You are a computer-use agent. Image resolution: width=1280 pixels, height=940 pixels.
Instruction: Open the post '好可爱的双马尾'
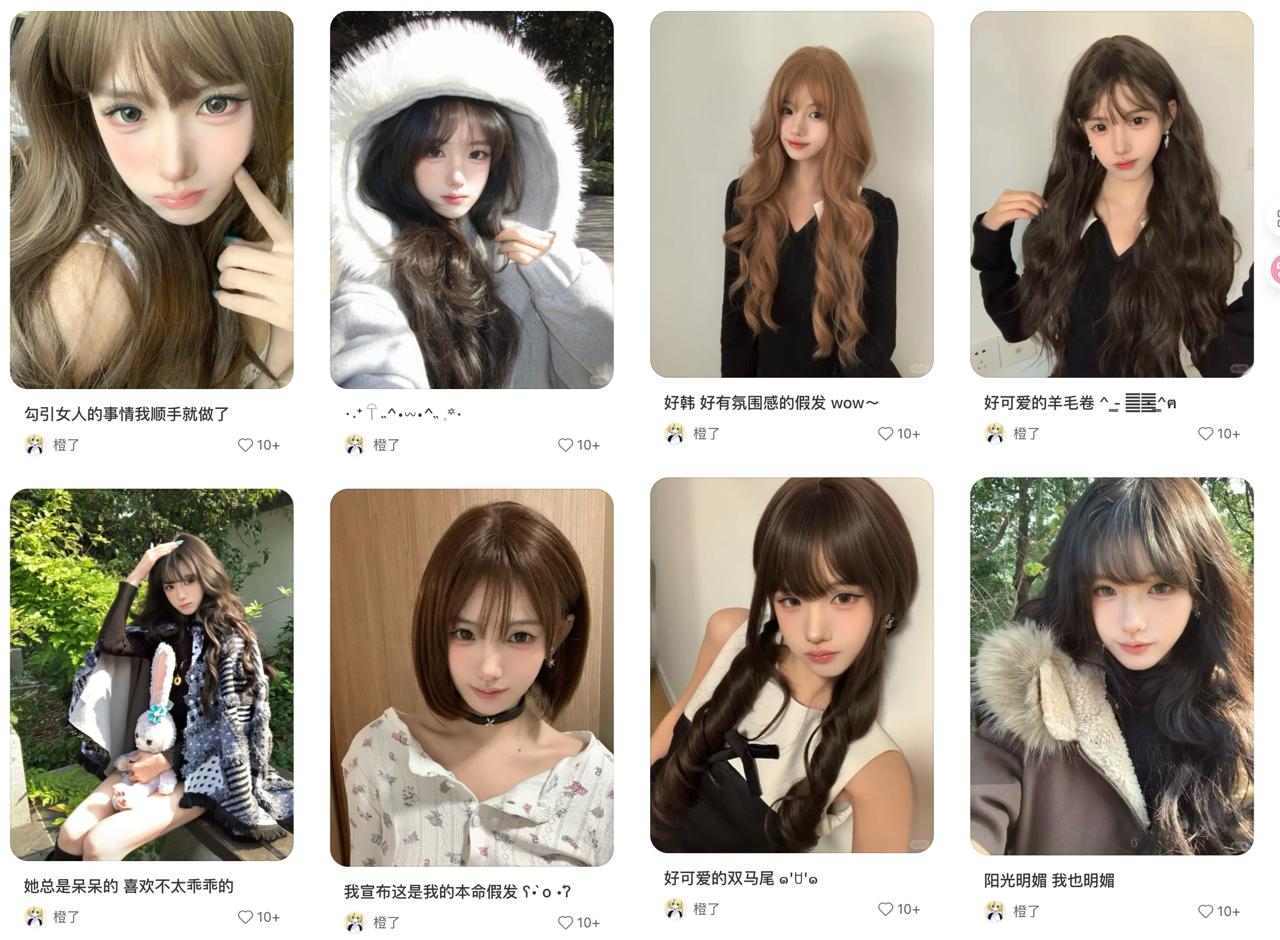791,665
